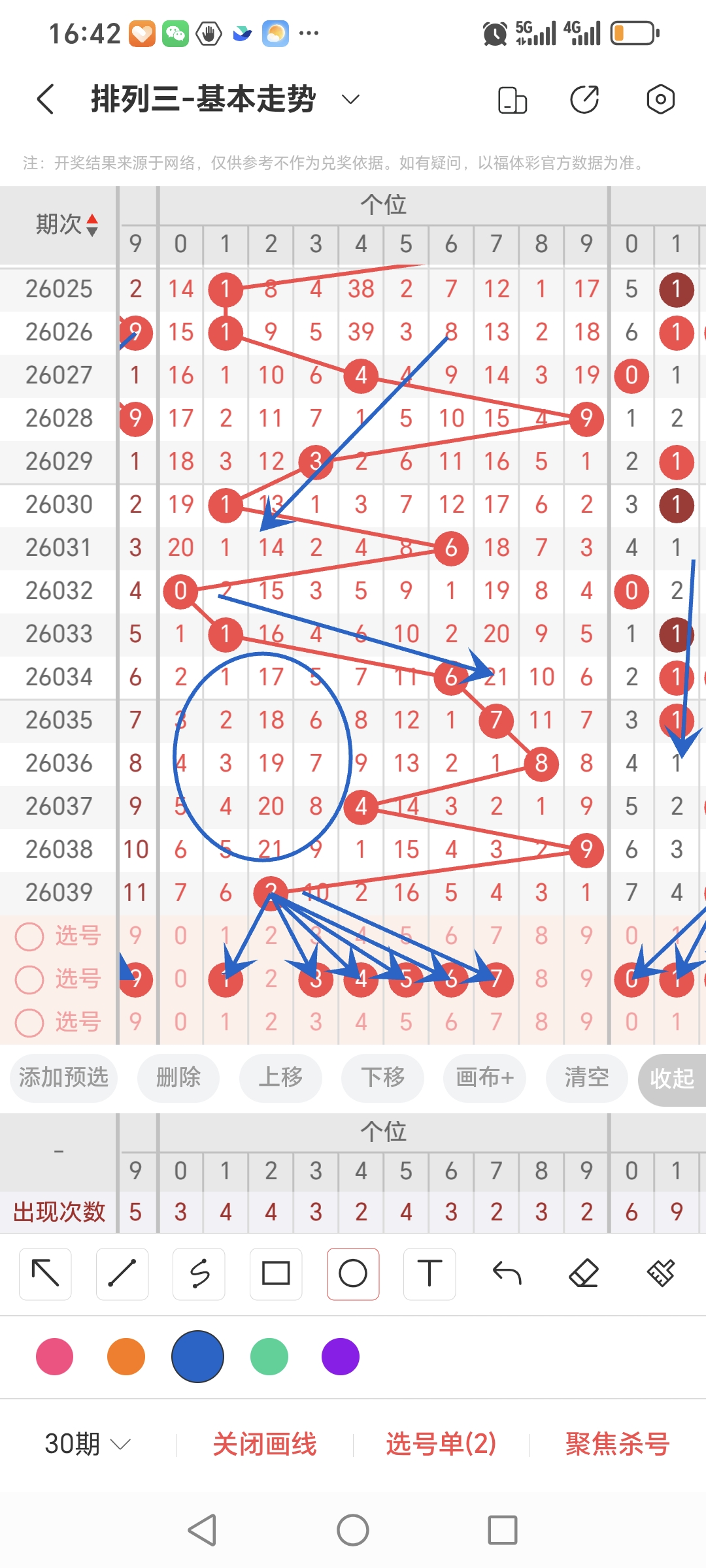
Task: Toggle the 期次 column sort arrows
Action: (x=93, y=225)
